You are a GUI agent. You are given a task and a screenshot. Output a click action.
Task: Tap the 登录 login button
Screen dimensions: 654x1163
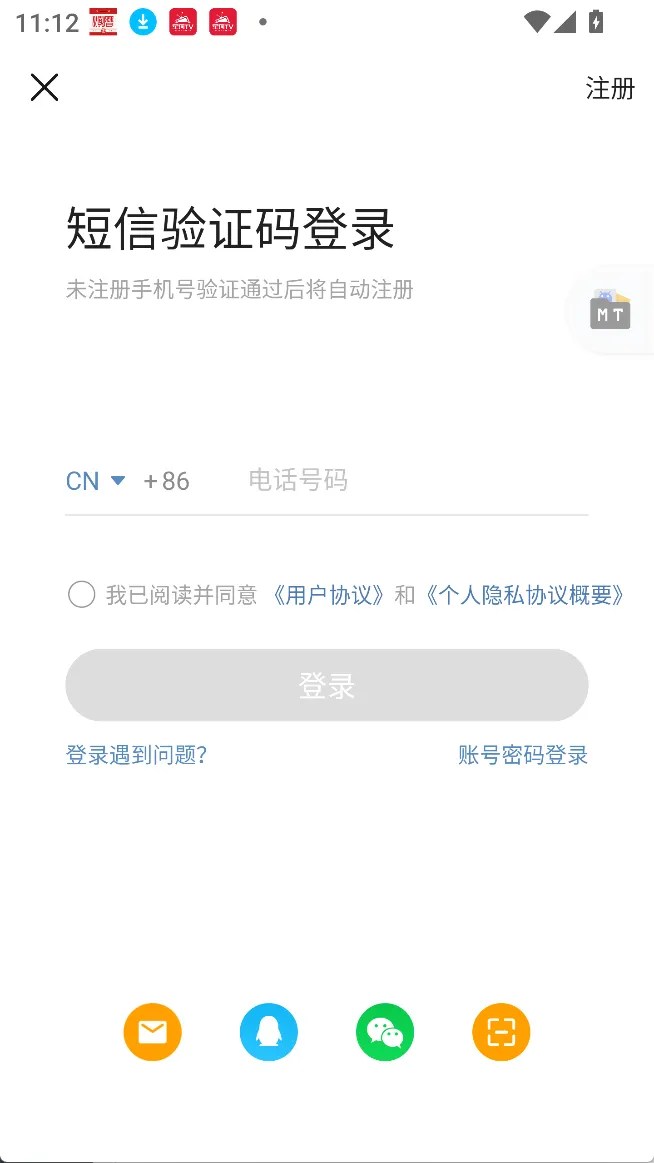click(327, 685)
